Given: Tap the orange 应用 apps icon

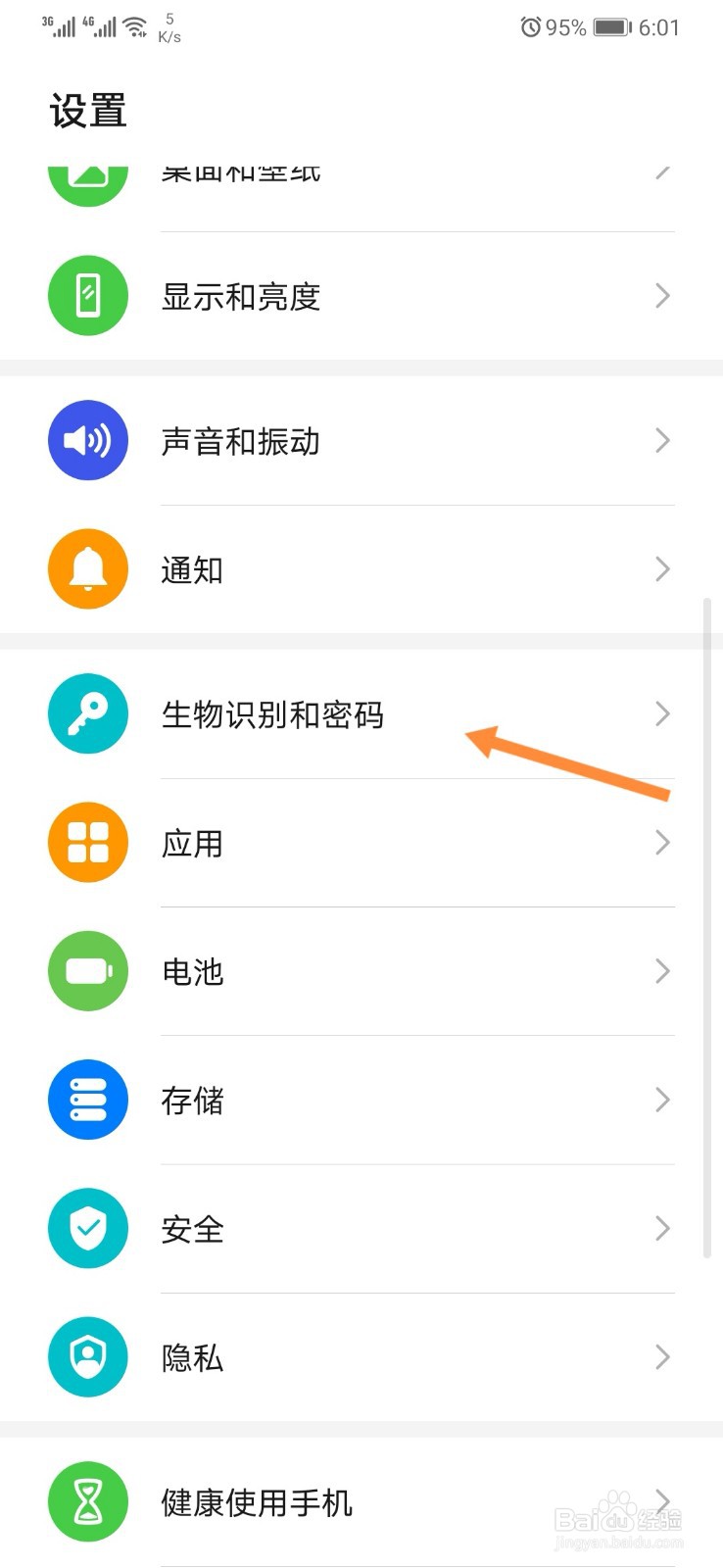Looking at the screenshot, I should coord(87,842).
